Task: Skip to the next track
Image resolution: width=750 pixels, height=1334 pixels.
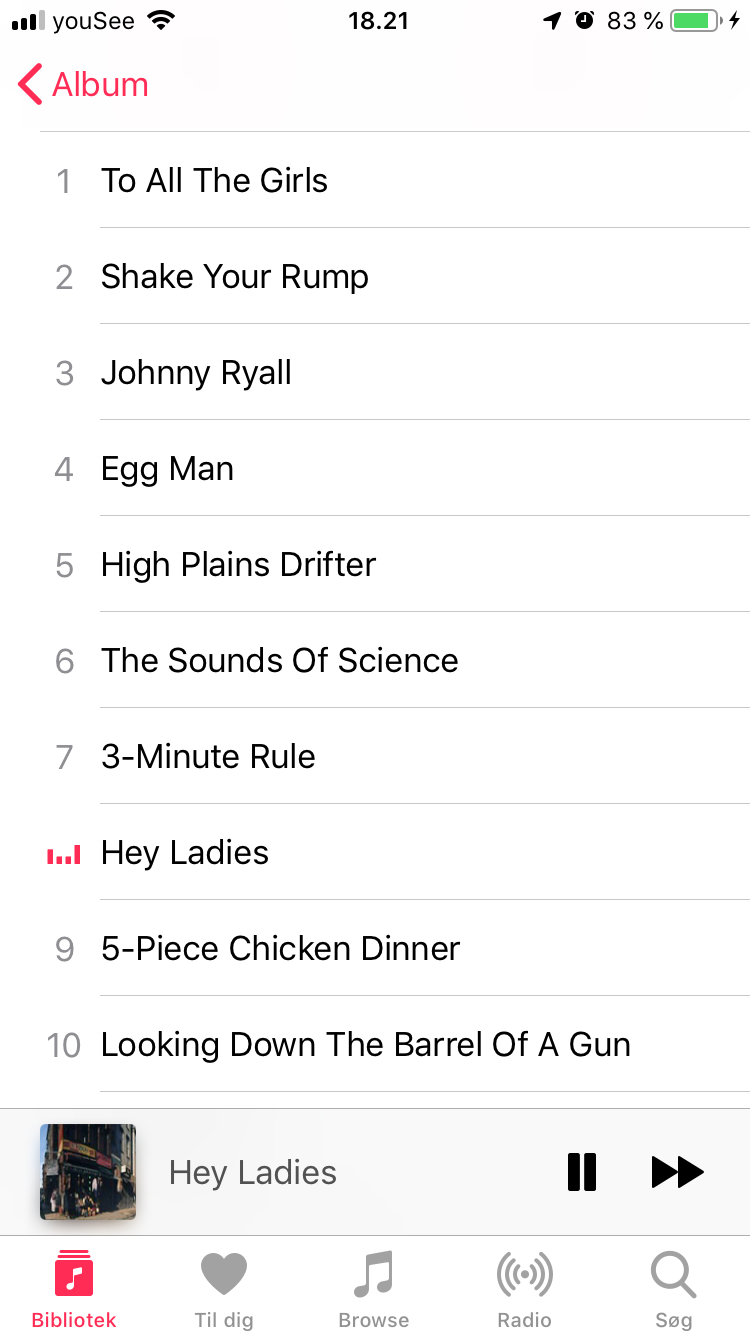Action: pos(678,1172)
